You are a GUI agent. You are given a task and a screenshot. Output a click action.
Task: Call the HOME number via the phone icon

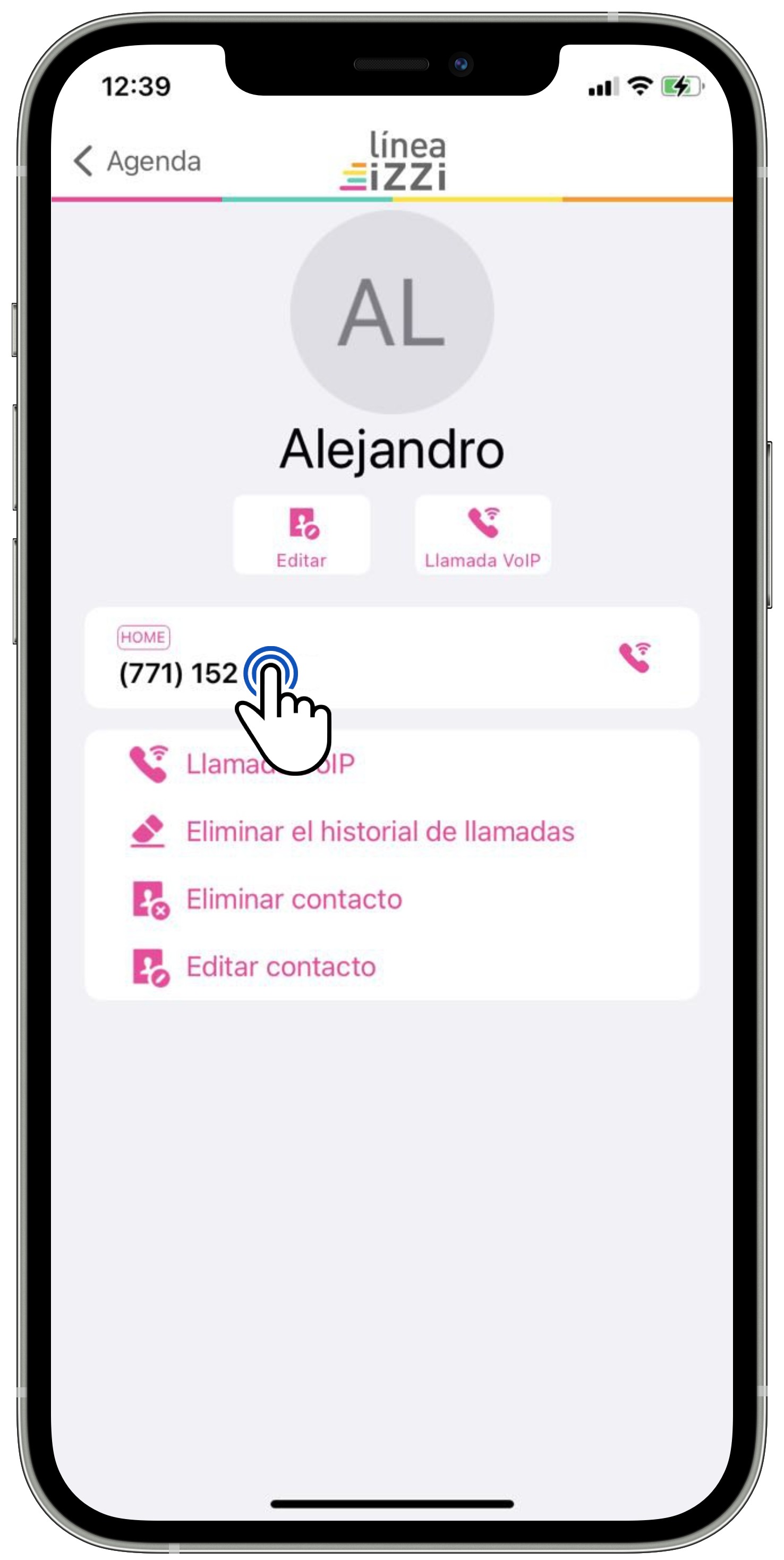(x=634, y=657)
